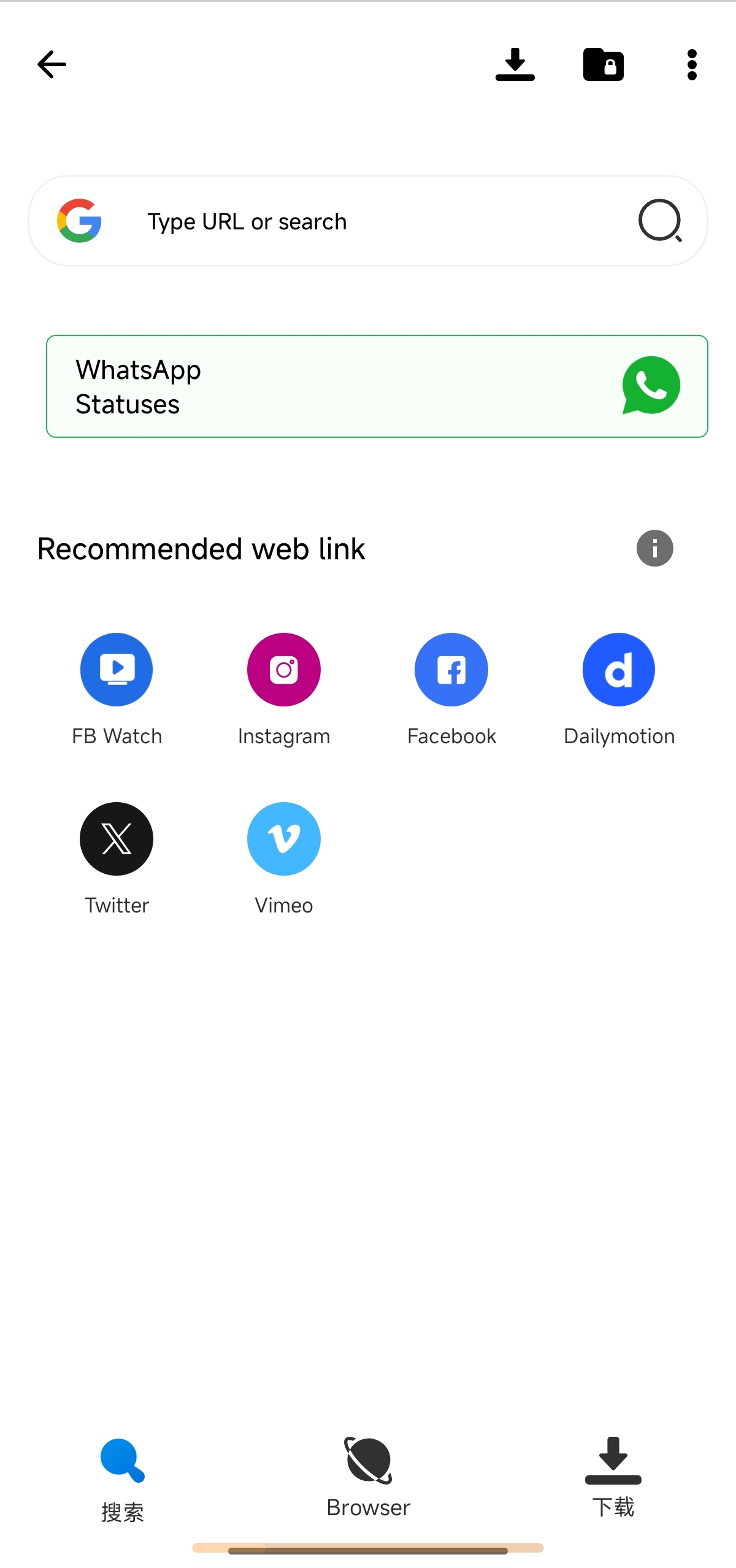Open the locked private folder
This screenshot has width=736, height=1568.
[x=603, y=64]
